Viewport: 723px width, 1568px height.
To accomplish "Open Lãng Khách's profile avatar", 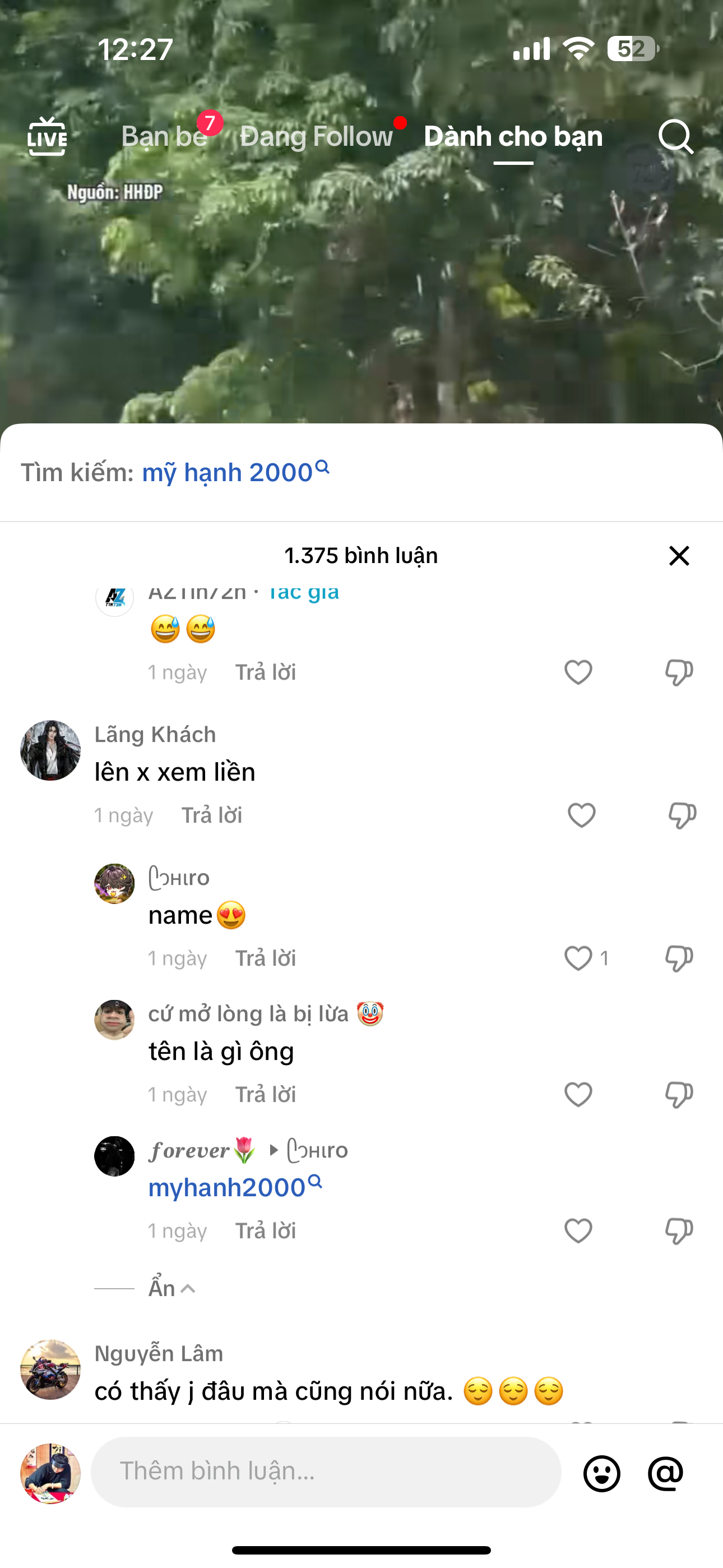I will (x=50, y=750).
